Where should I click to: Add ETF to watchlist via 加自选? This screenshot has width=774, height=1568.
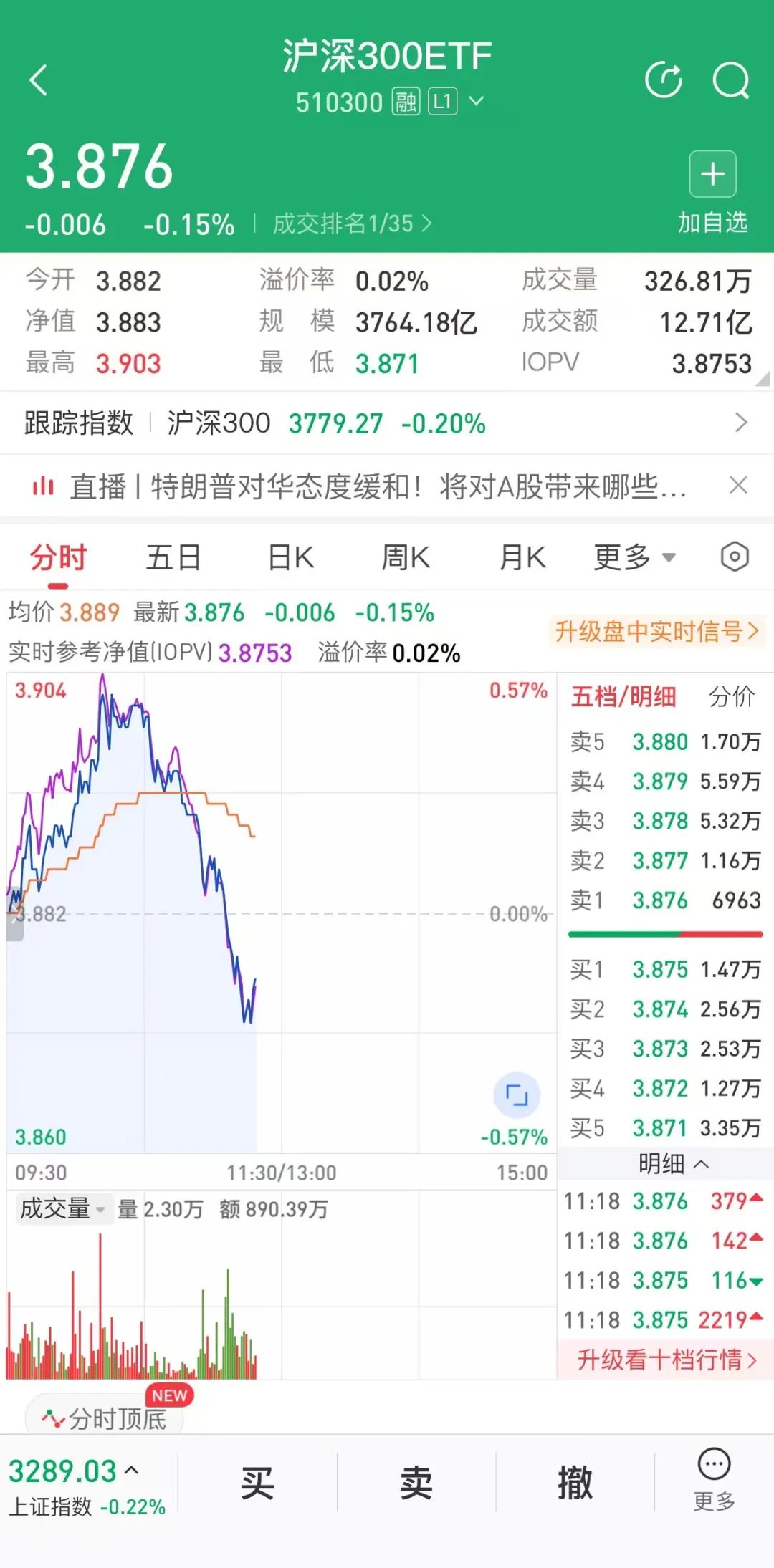pos(712,191)
